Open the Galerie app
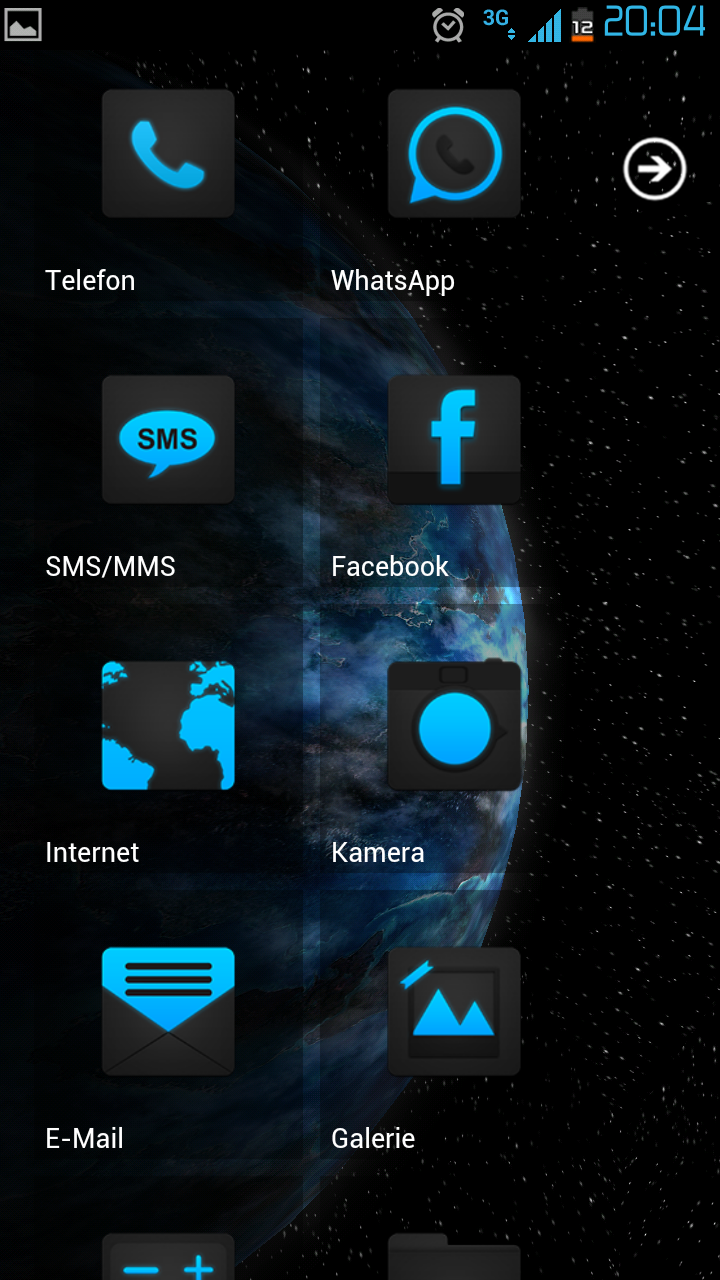 click(x=454, y=1012)
